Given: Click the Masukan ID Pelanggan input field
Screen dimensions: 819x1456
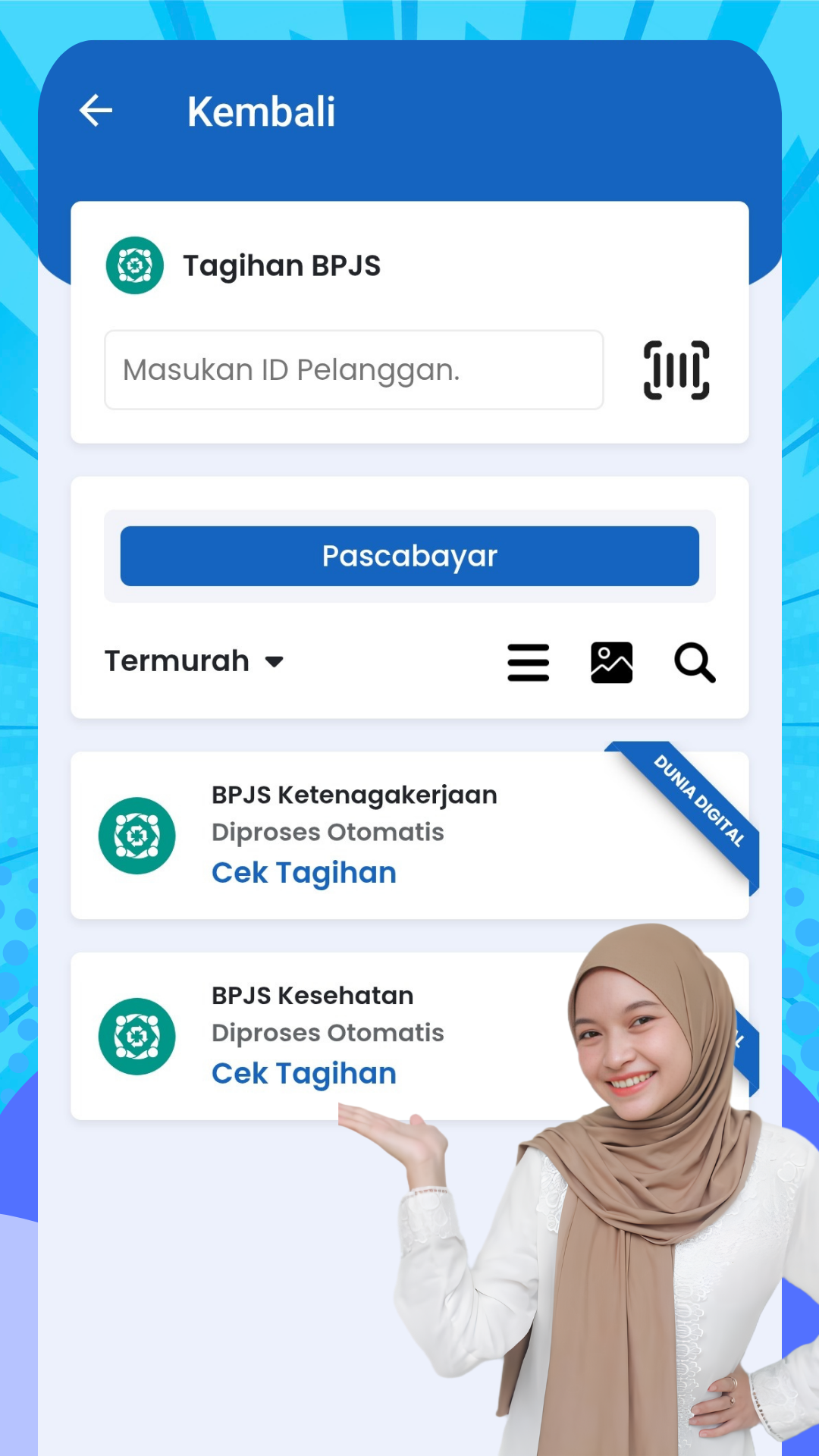Looking at the screenshot, I should pyautogui.click(x=353, y=369).
